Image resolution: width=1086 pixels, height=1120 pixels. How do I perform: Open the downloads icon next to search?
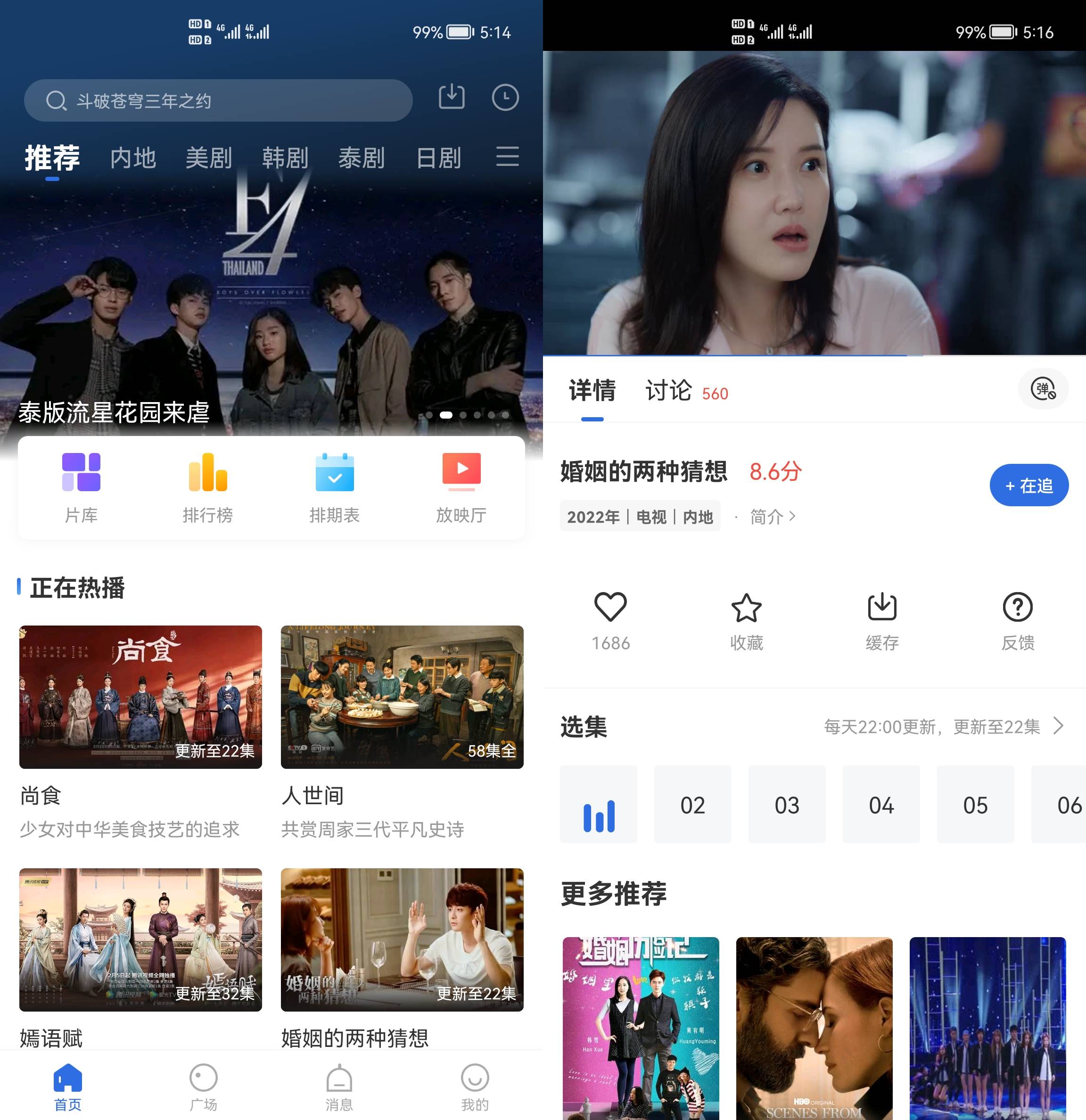[x=451, y=97]
